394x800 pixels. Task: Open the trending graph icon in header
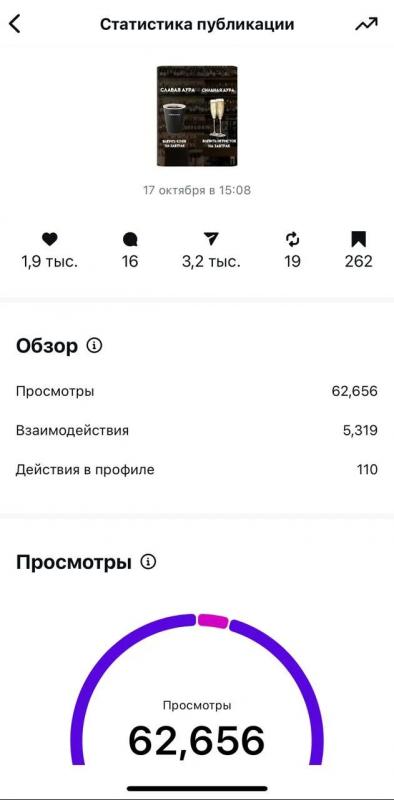tap(366, 24)
